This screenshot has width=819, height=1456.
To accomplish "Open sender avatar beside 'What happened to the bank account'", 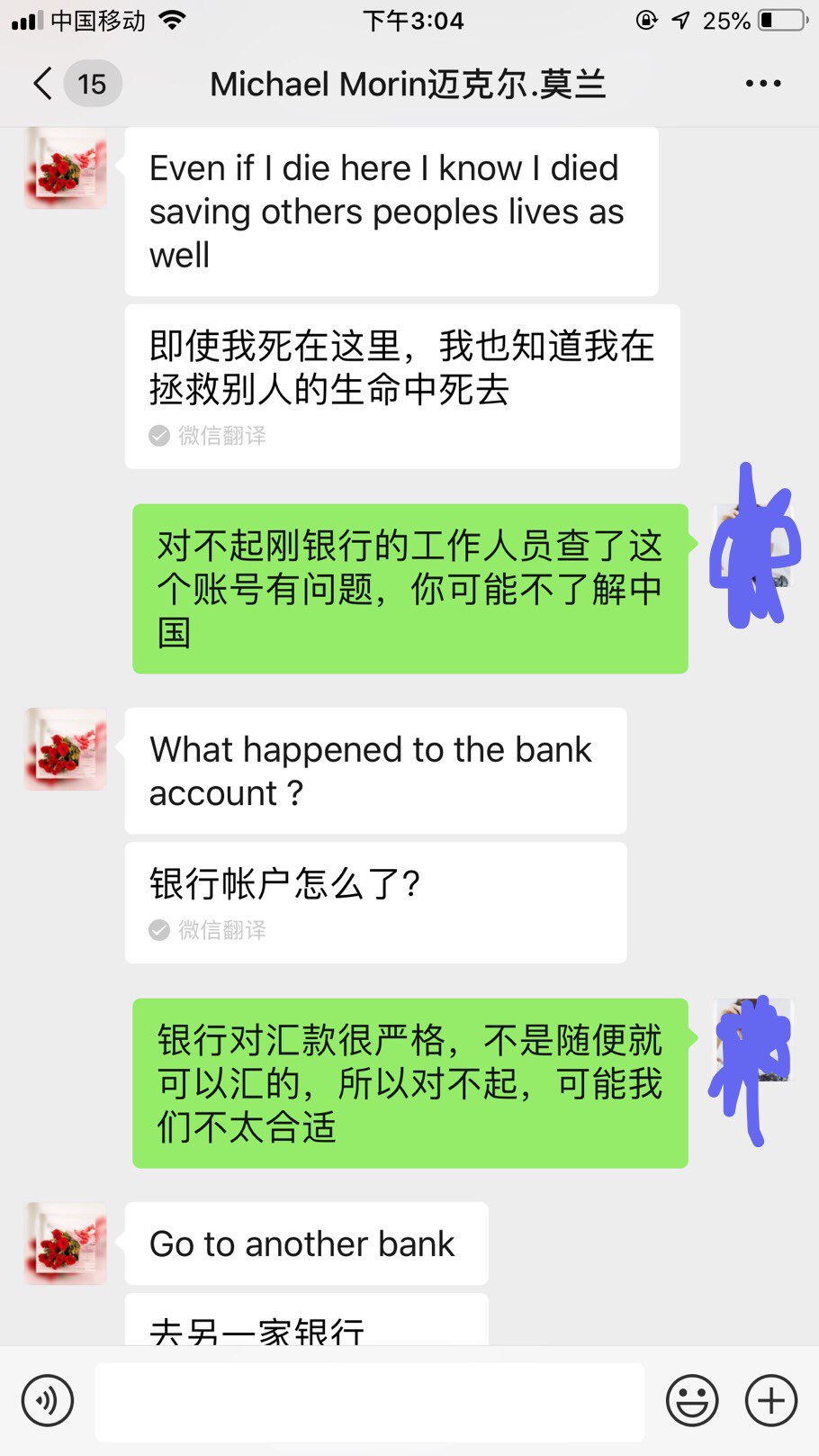I will click(66, 749).
